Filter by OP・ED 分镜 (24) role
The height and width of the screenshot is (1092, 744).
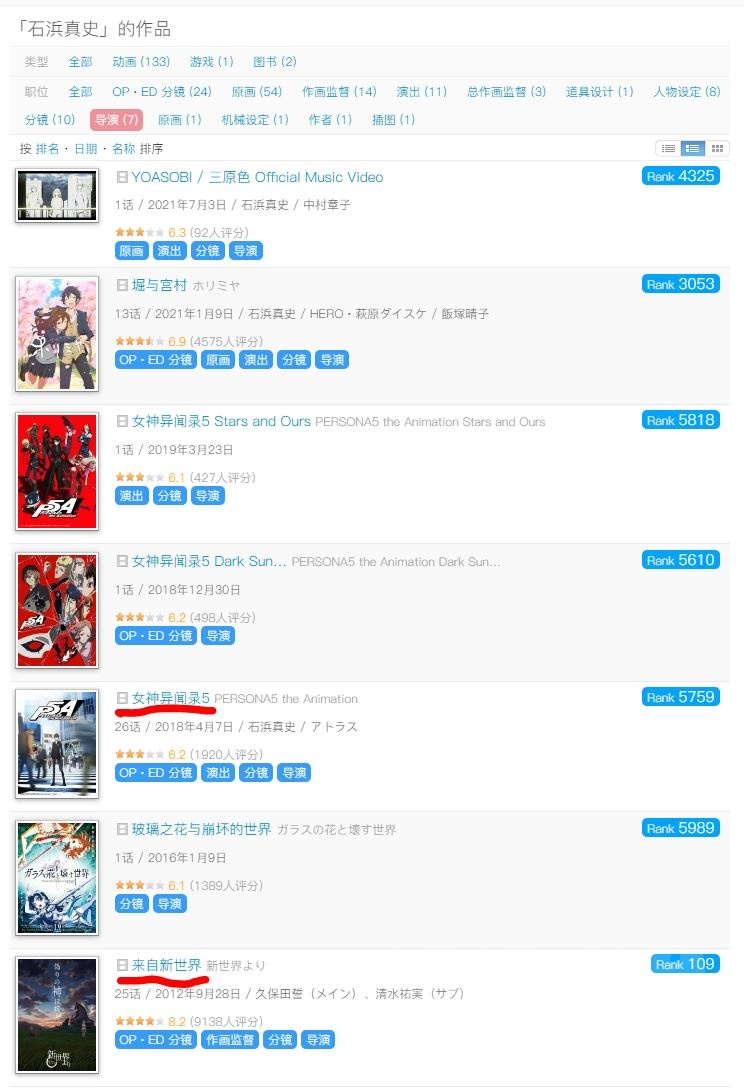tap(162, 92)
